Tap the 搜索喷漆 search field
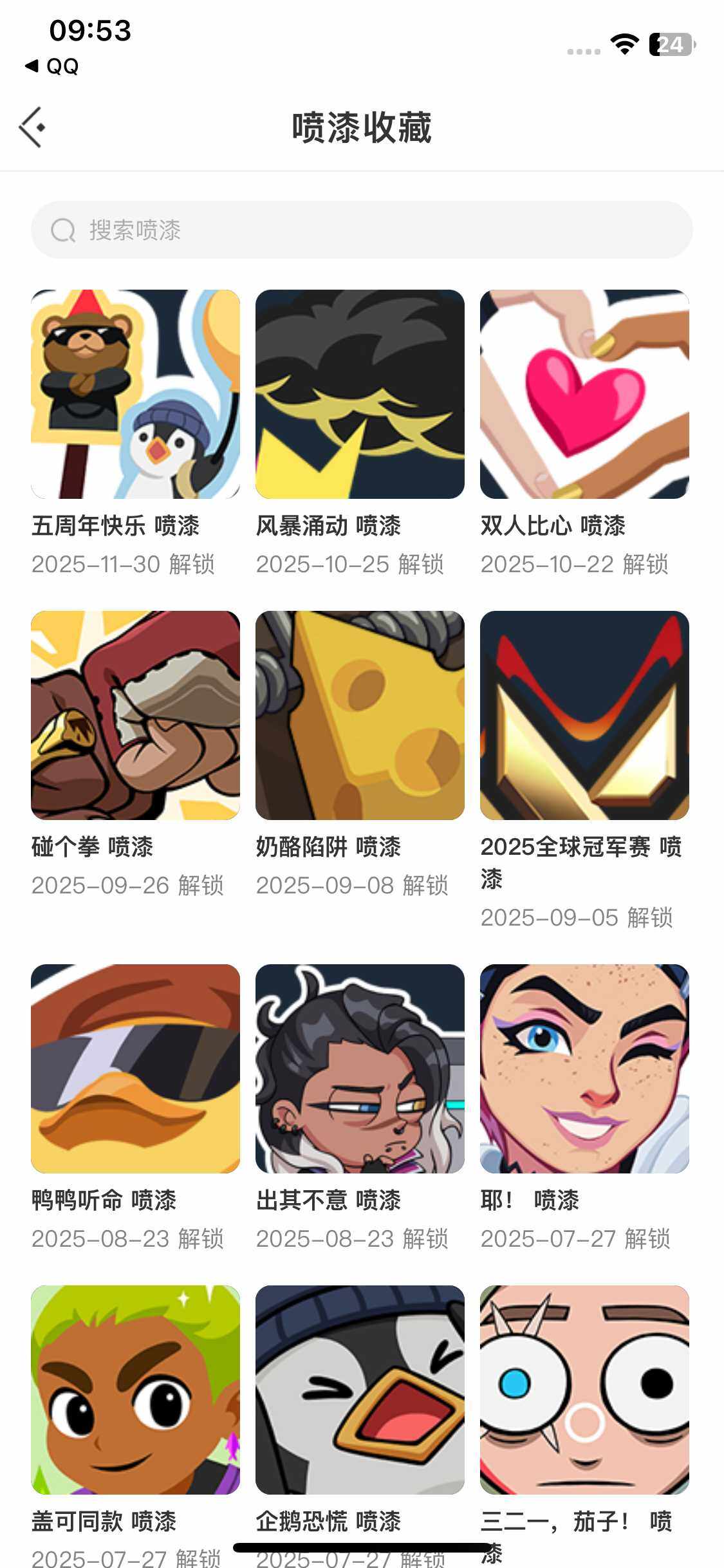Image resolution: width=724 pixels, height=1568 pixels. [362, 230]
